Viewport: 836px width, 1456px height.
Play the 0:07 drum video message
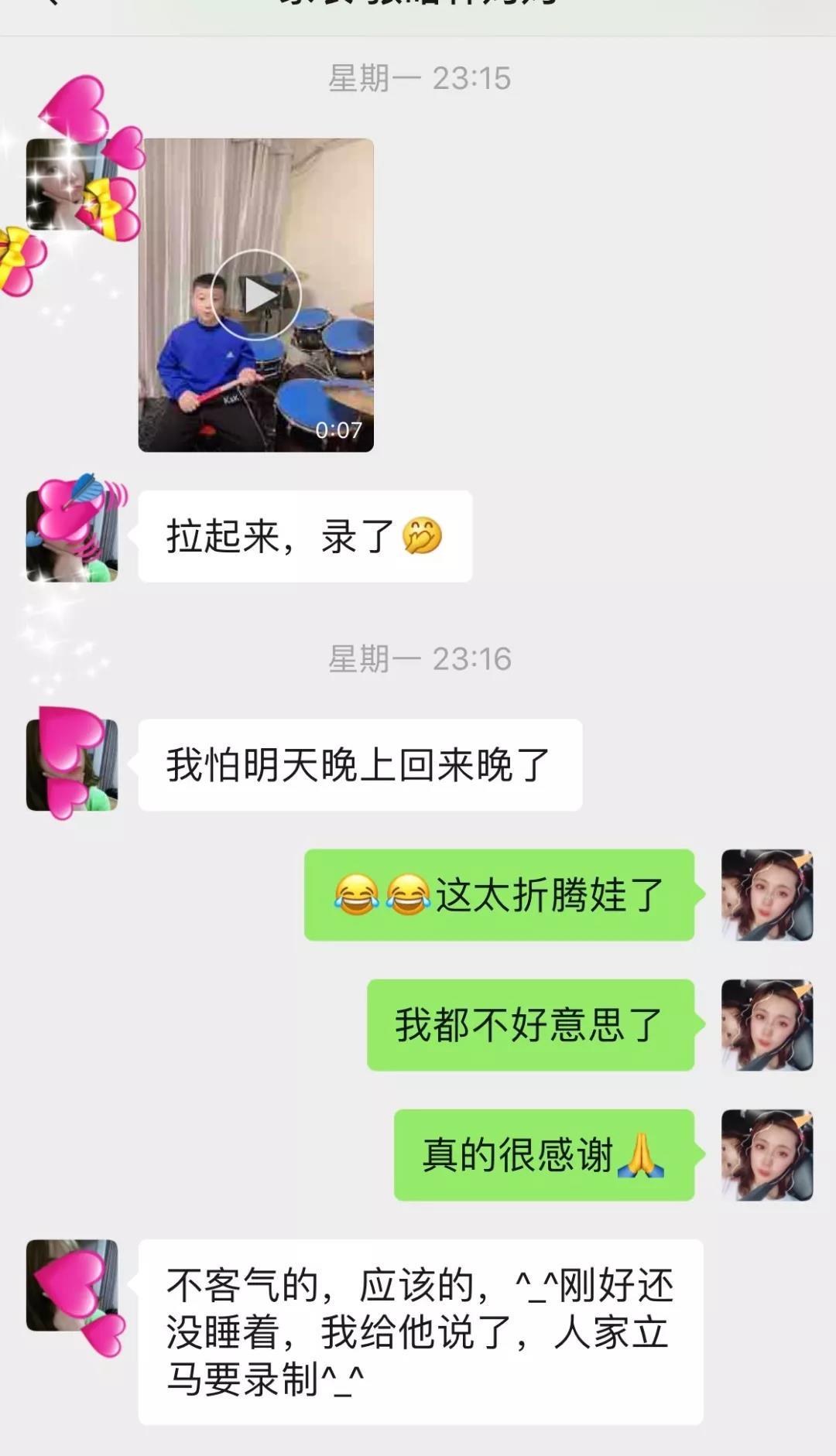[256, 295]
